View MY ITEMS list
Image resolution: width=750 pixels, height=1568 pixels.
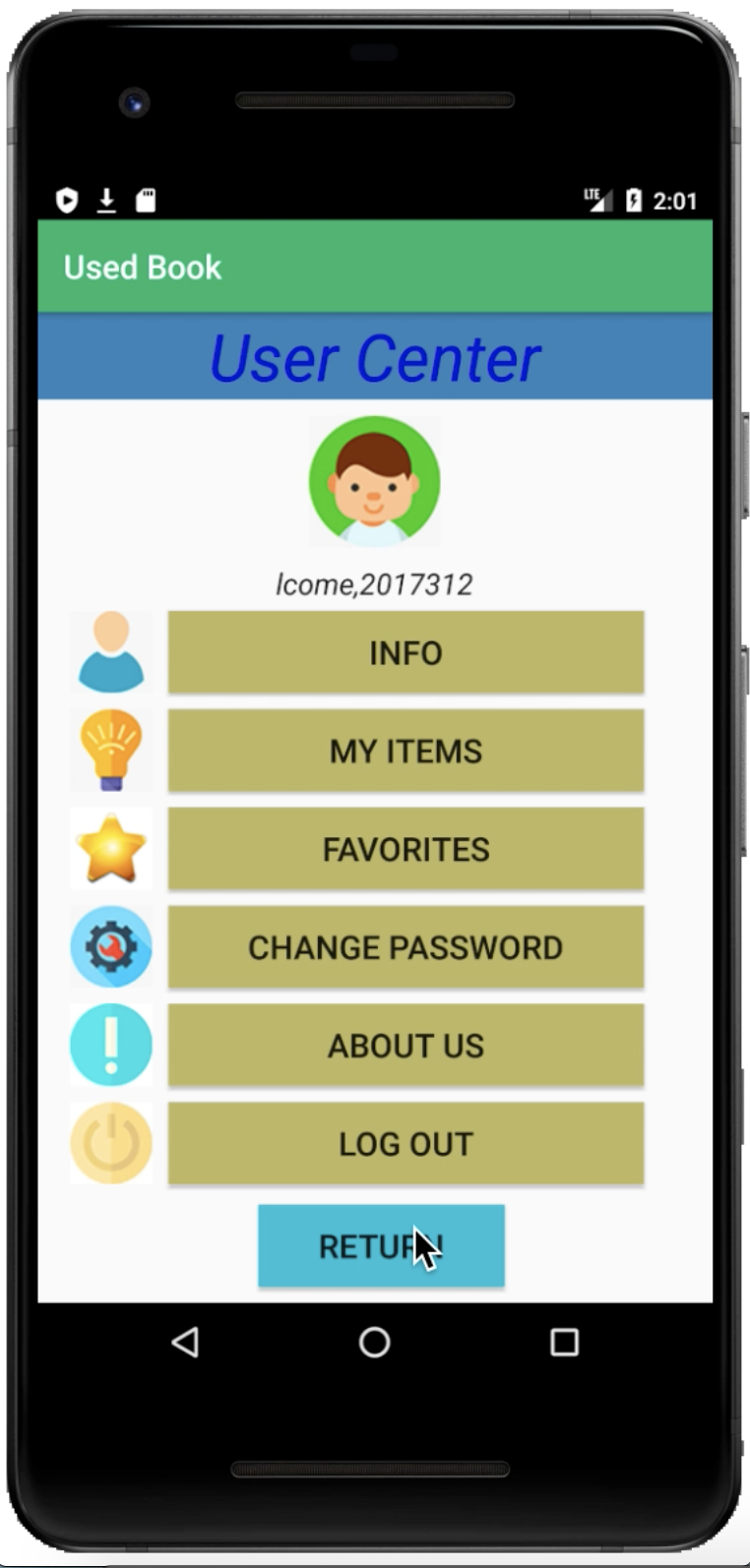point(406,751)
